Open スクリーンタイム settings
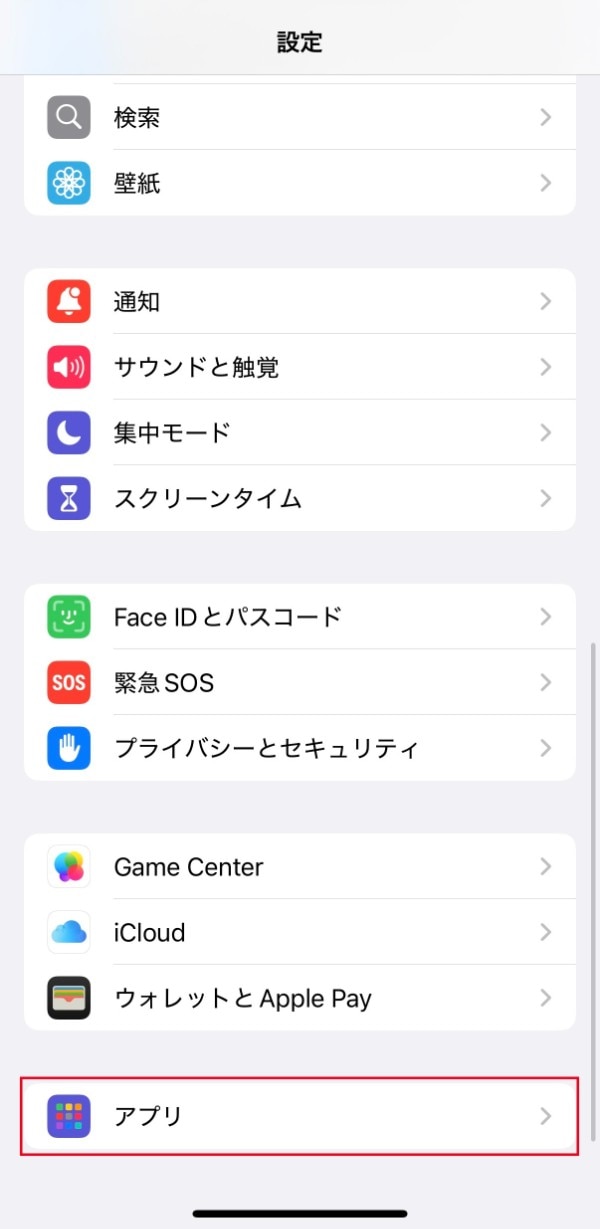Image resolution: width=600 pixels, height=1229 pixels. point(300,498)
